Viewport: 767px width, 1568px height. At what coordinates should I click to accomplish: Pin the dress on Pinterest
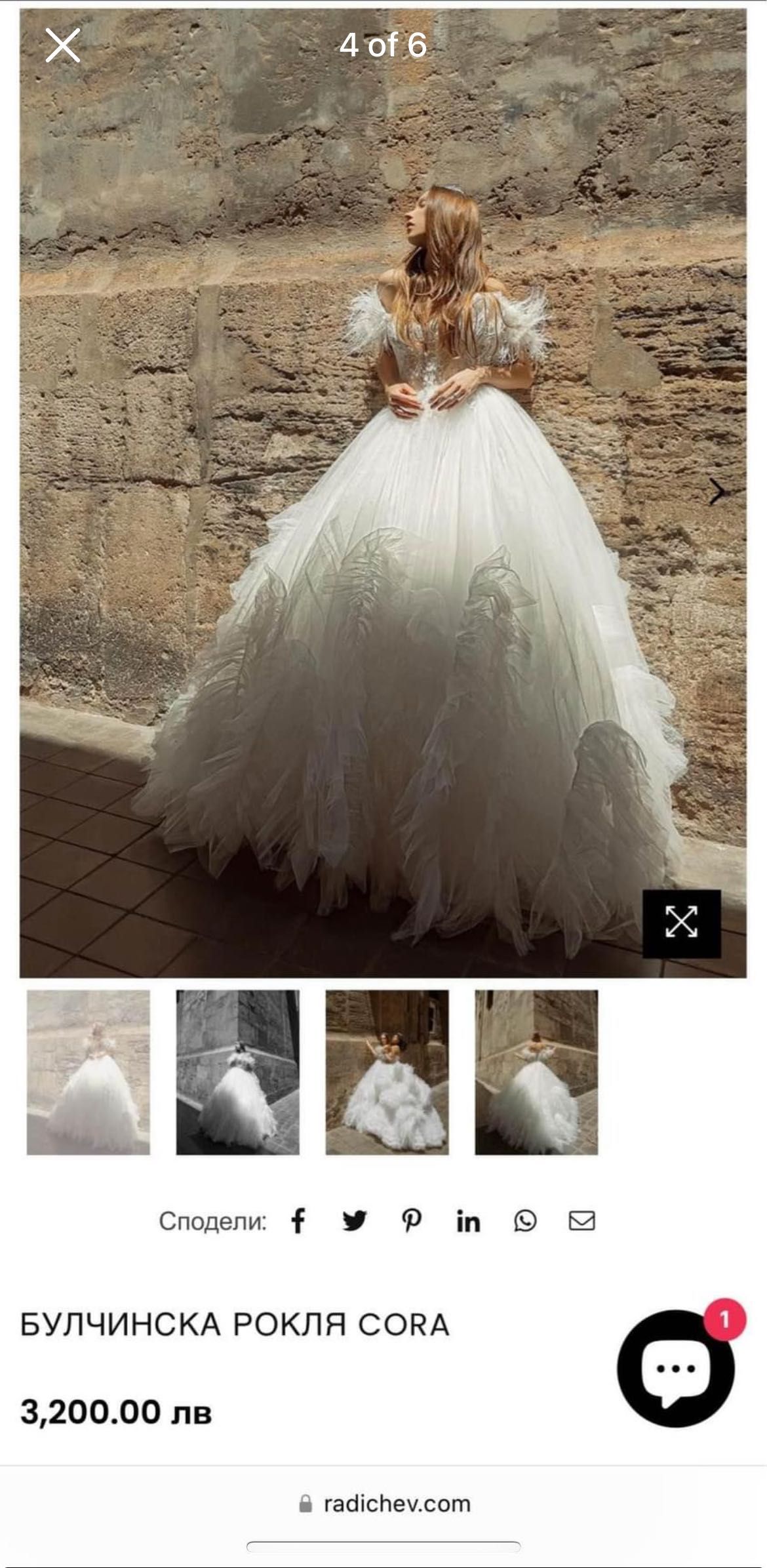412,1221
